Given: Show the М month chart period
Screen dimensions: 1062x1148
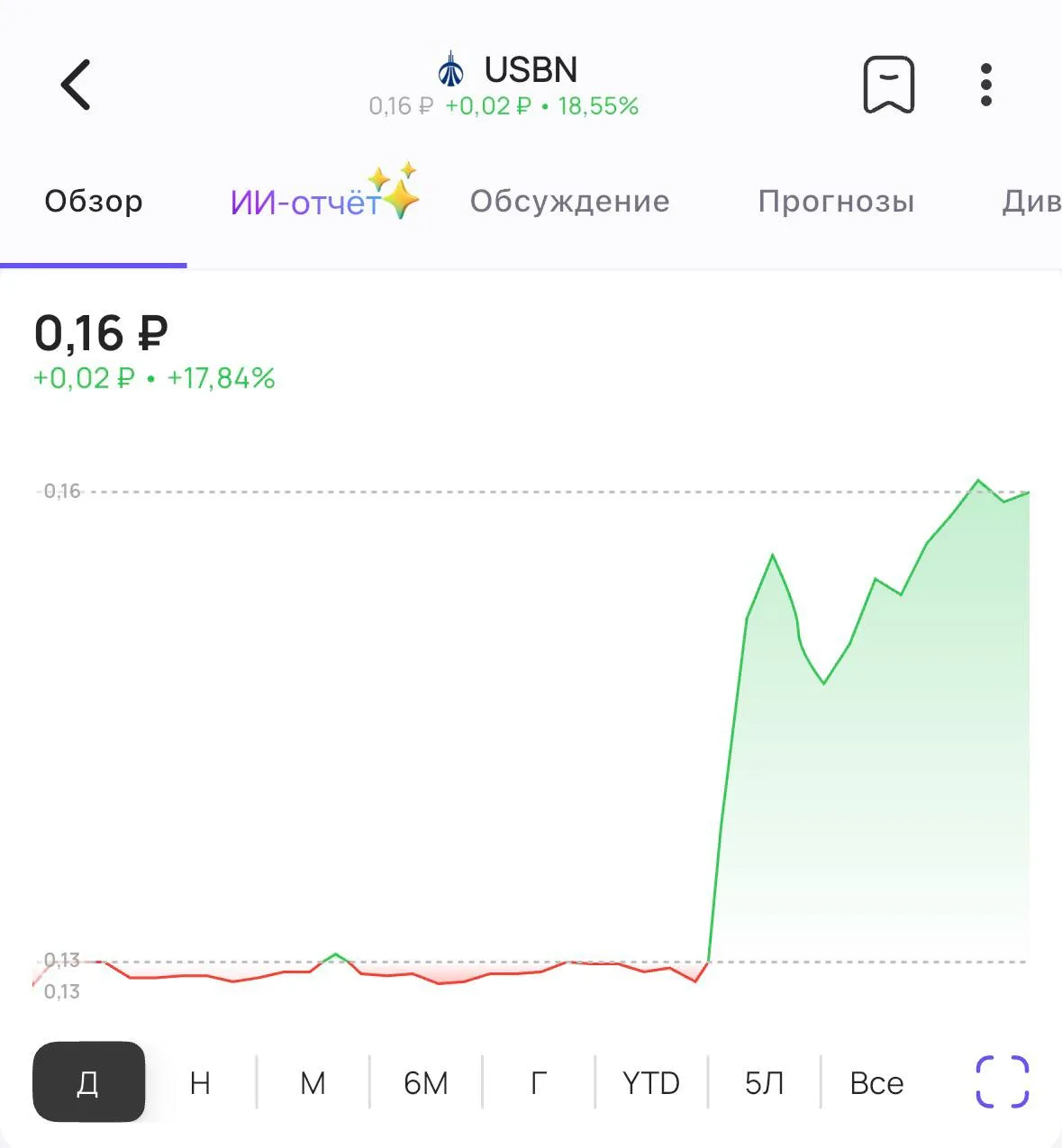Looking at the screenshot, I should click(x=313, y=1082).
